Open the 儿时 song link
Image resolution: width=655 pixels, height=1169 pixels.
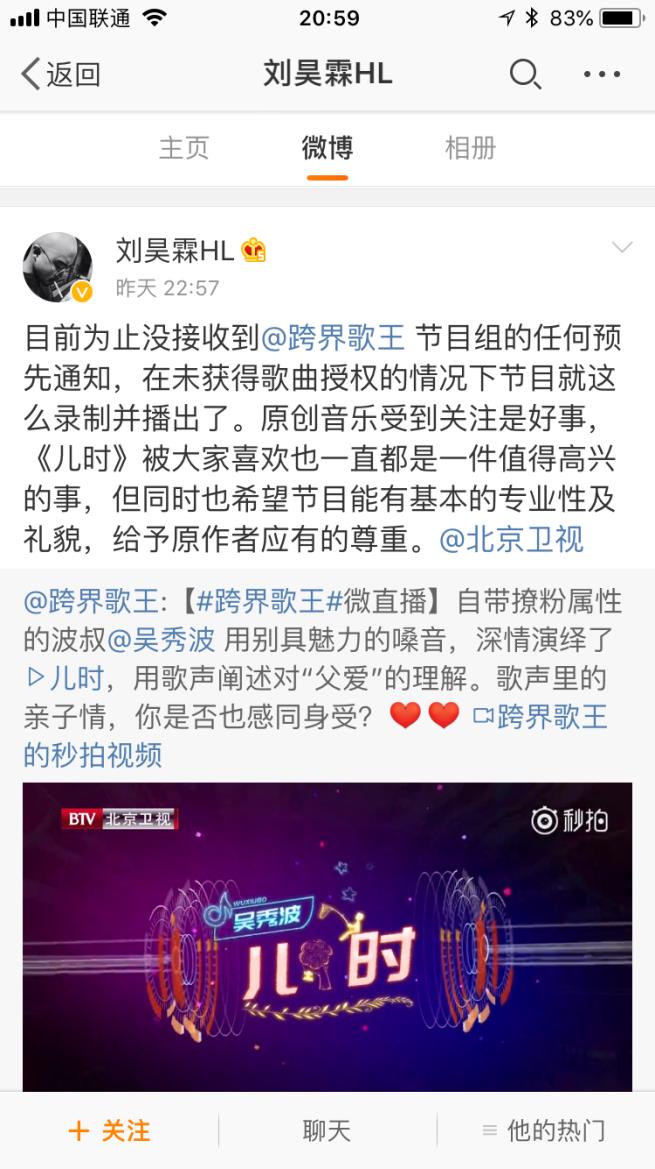(x=64, y=678)
